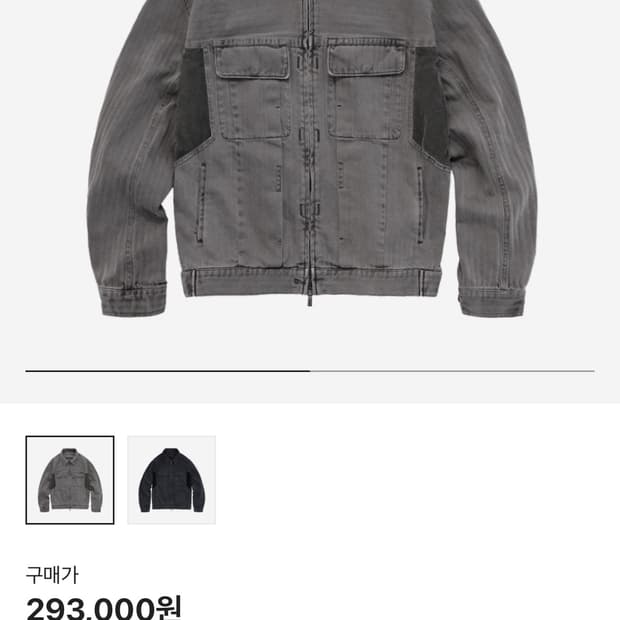Select the gray jacket color thumbnail
The height and width of the screenshot is (620, 620).
(x=70, y=480)
